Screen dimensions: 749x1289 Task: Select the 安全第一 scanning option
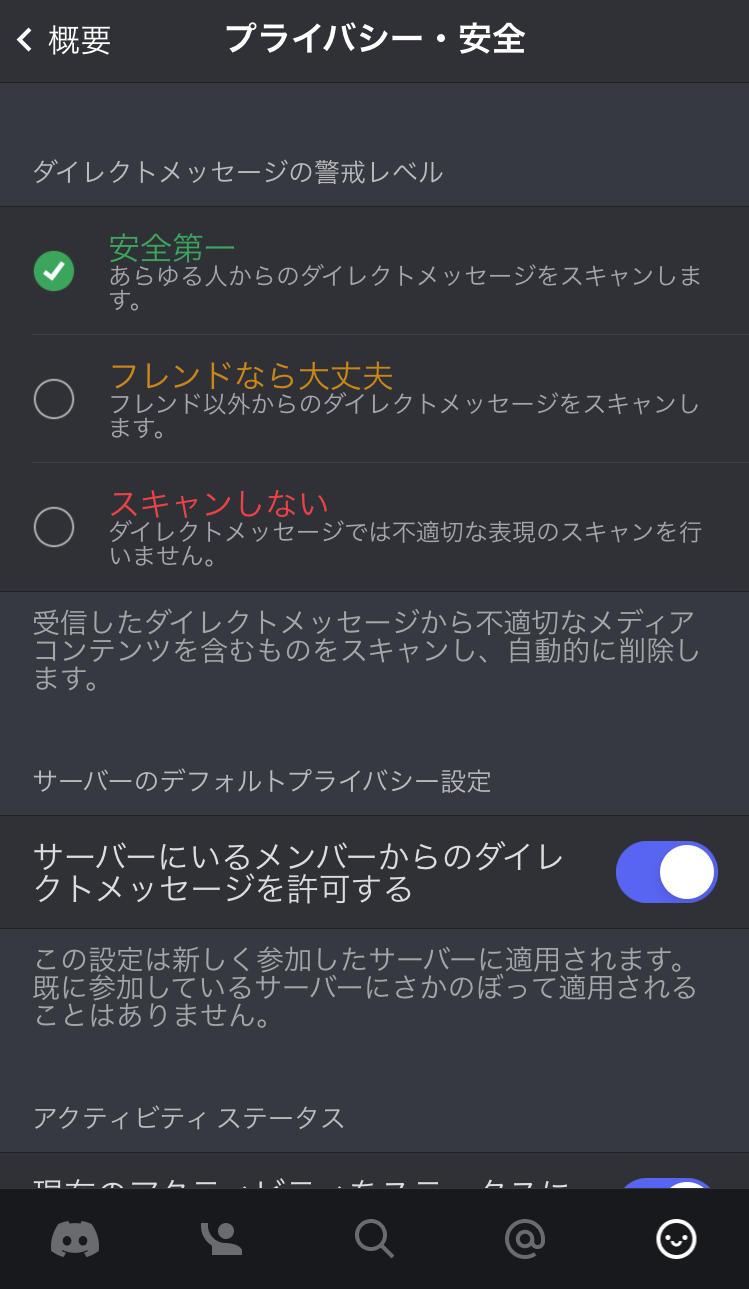pos(54,271)
